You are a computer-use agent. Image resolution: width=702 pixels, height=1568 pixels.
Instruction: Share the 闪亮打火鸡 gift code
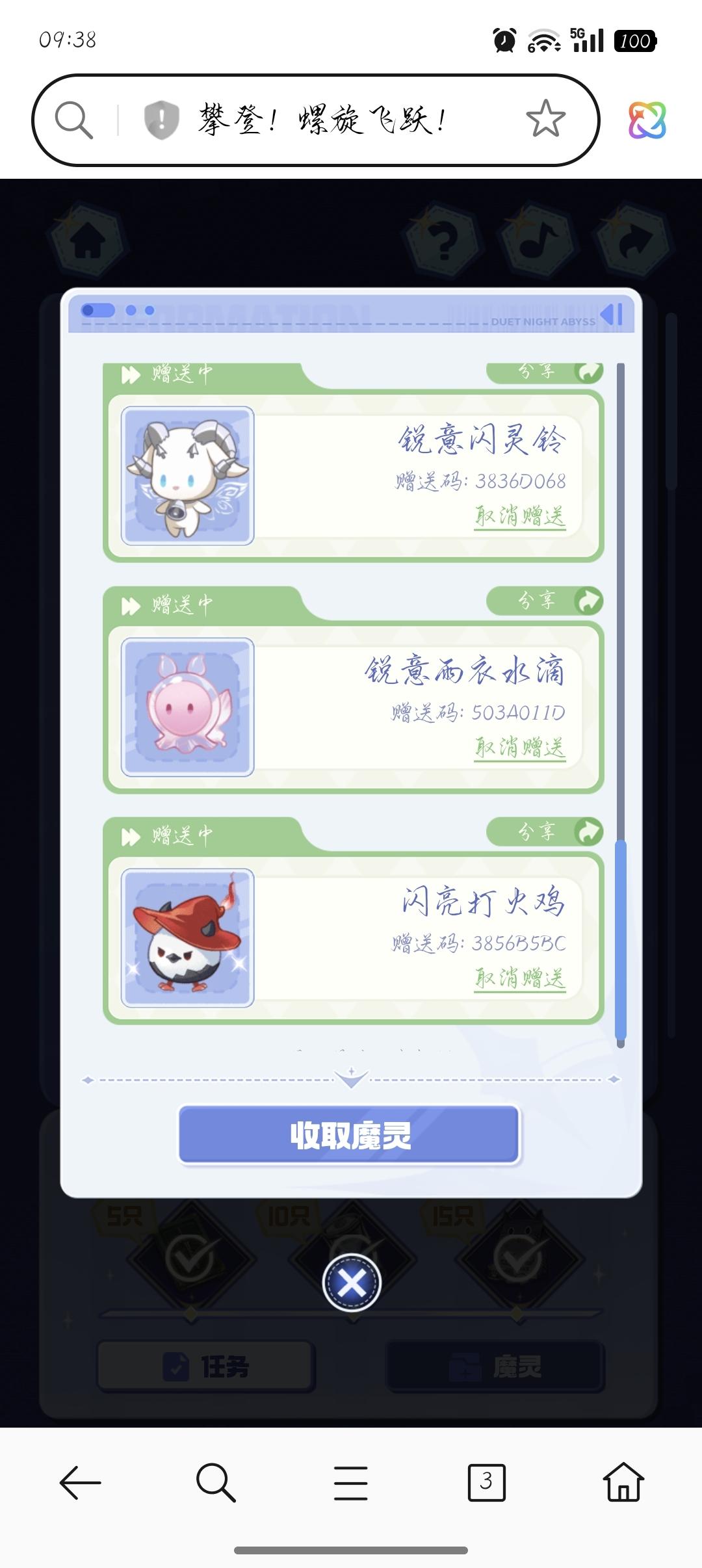point(545,831)
